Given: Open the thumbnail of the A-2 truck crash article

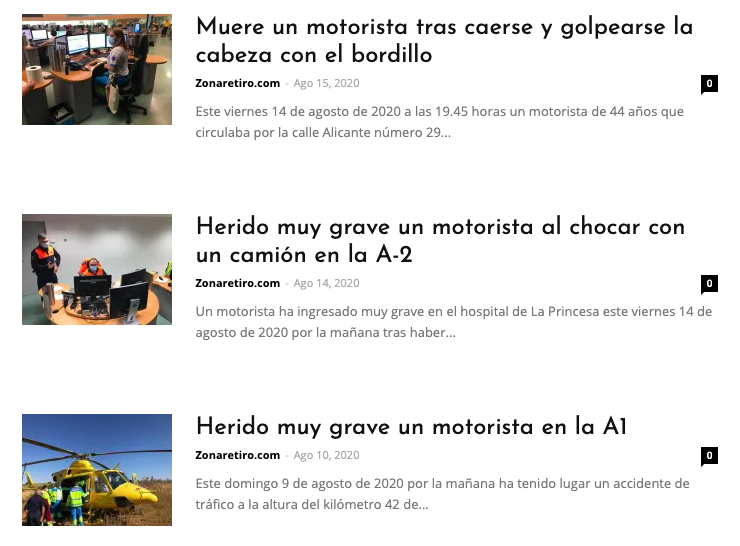Looking at the screenshot, I should (97, 269).
